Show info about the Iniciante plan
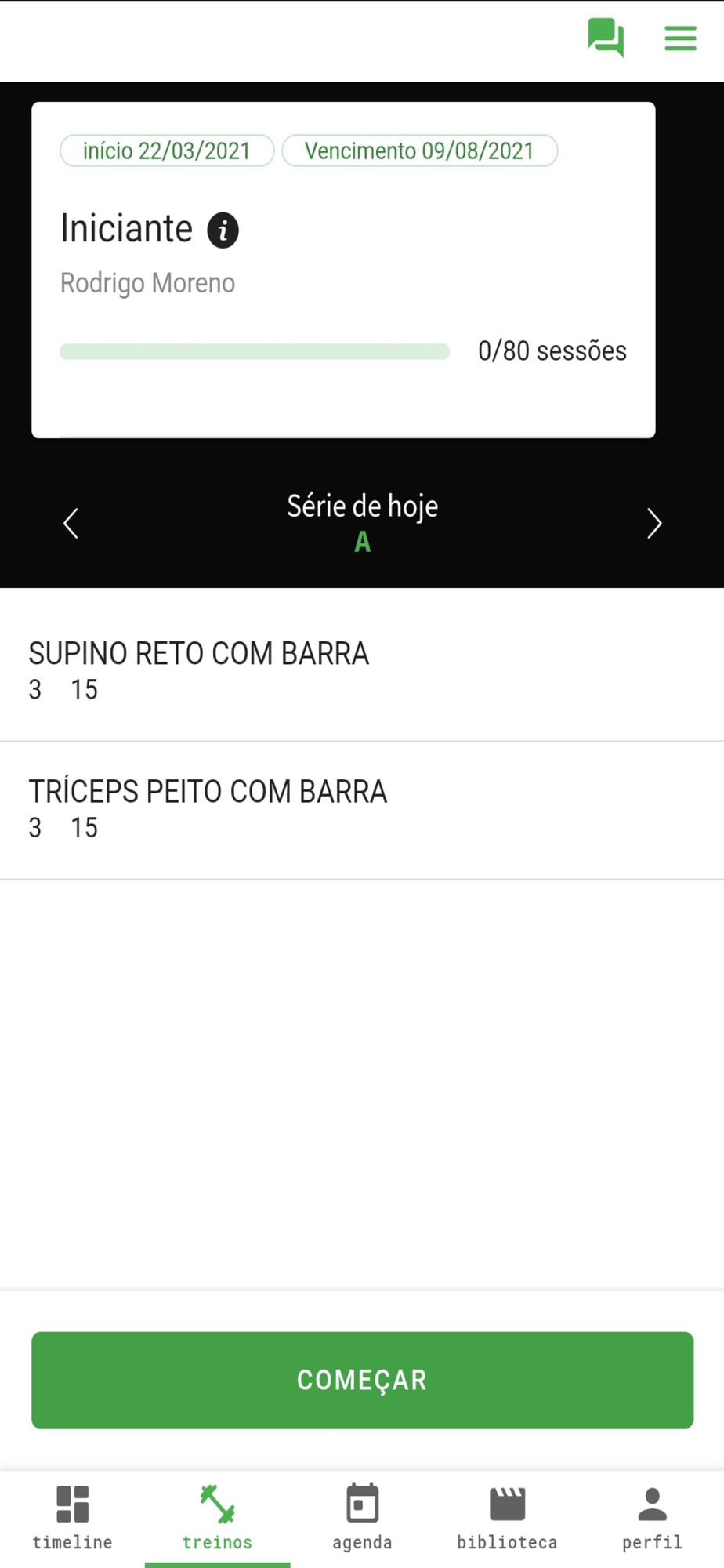 pyautogui.click(x=223, y=230)
